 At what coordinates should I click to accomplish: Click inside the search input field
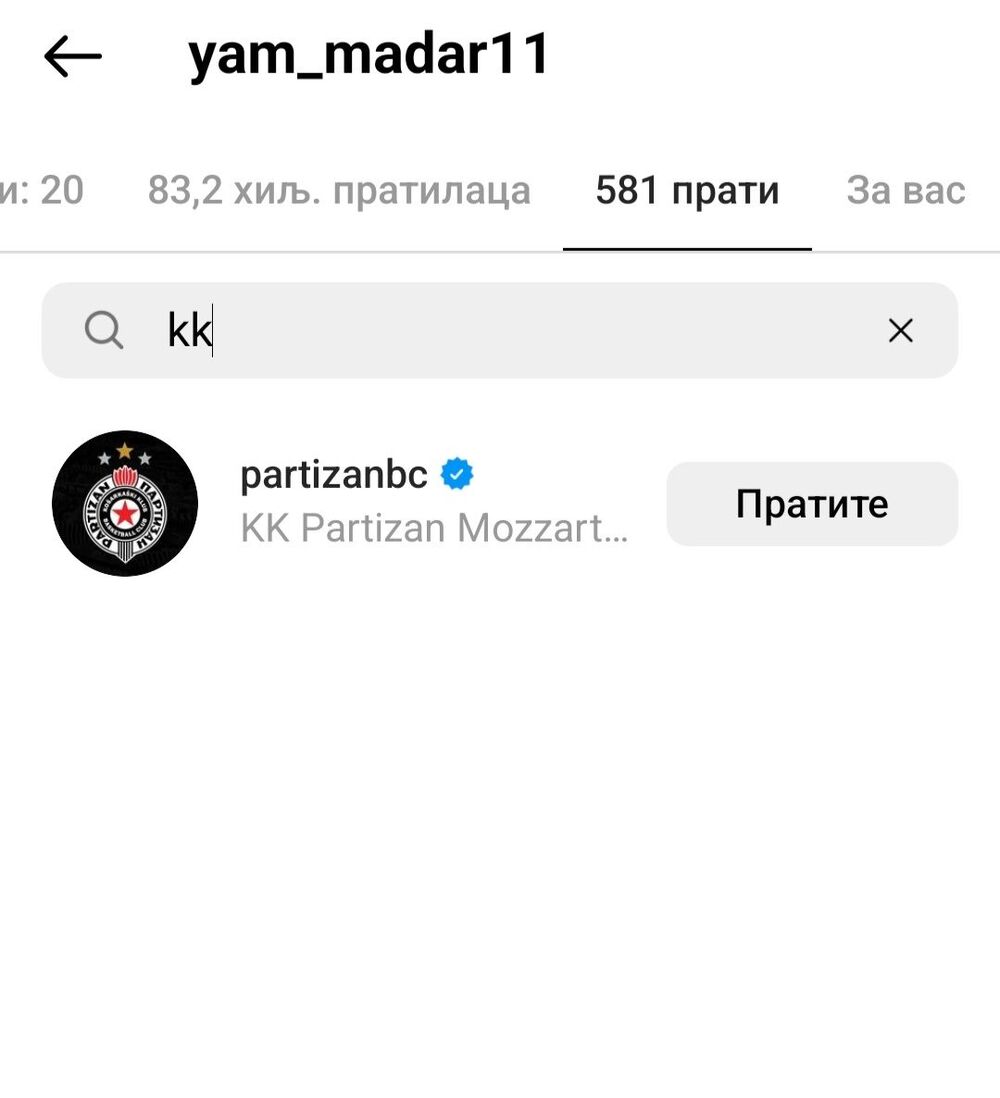500,330
